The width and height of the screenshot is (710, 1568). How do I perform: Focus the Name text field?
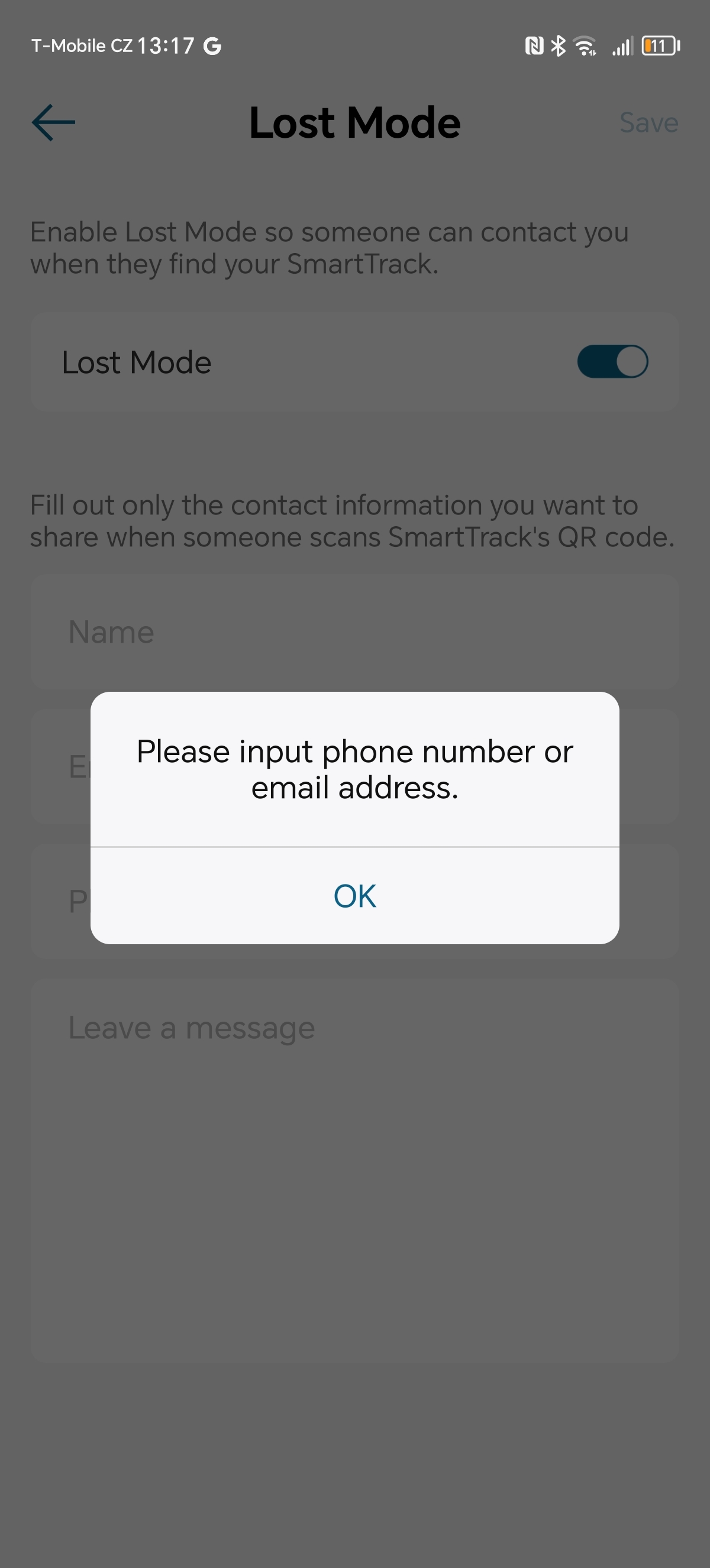pyautogui.click(x=354, y=631)
